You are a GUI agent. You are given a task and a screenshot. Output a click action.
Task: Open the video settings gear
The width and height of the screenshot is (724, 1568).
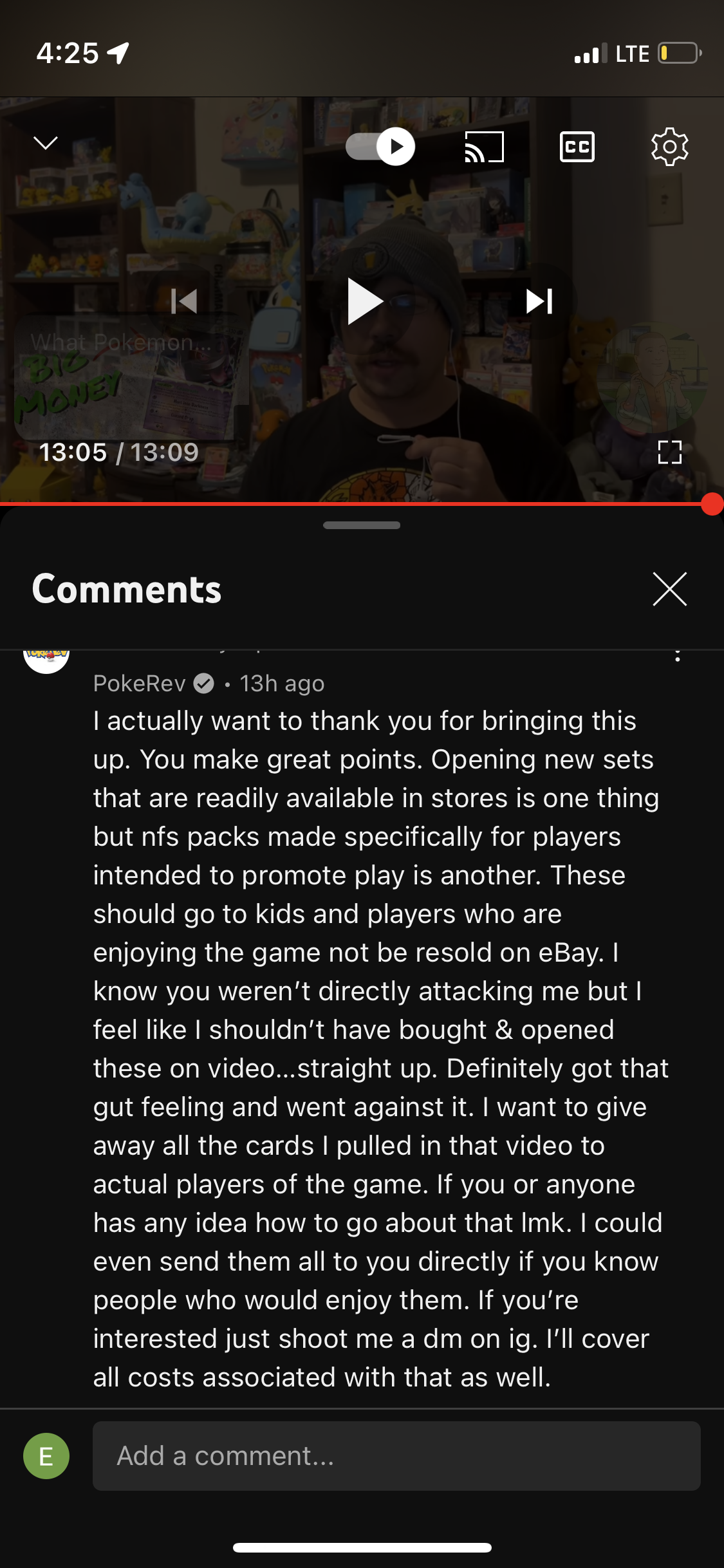pyautogui.click(x=670, y=147)
